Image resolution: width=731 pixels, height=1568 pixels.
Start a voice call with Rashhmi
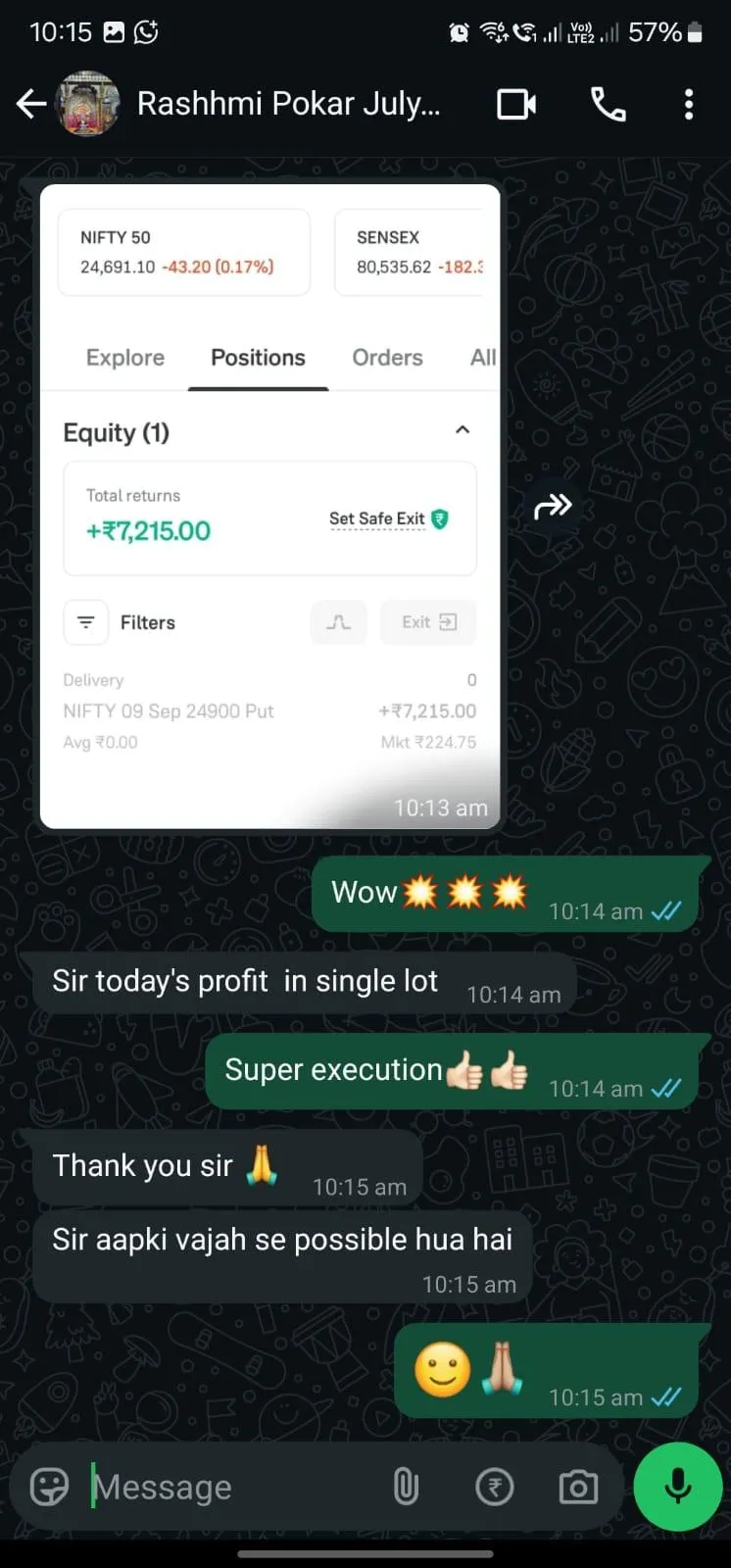[608, 104]
